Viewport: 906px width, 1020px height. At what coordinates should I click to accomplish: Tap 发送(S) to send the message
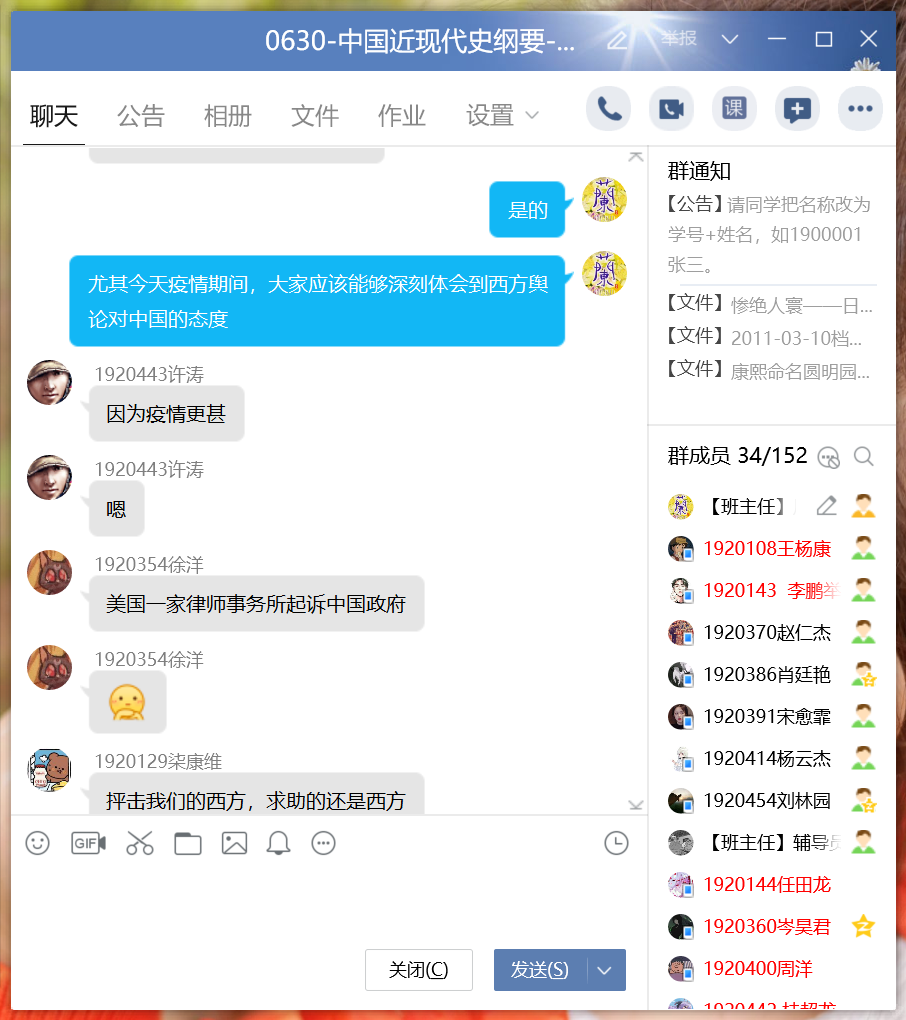(540, 970)
